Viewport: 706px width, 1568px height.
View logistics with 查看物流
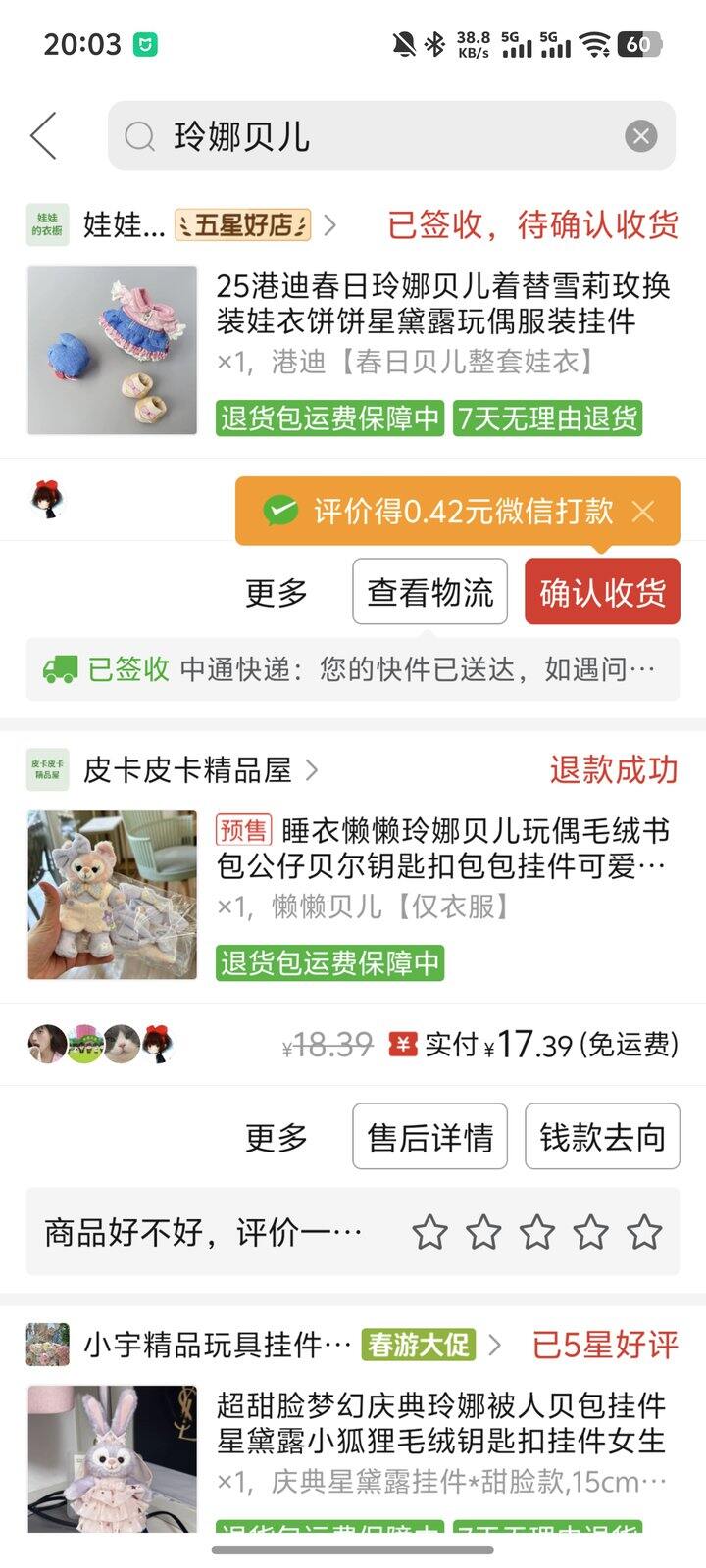click(429, 592)
